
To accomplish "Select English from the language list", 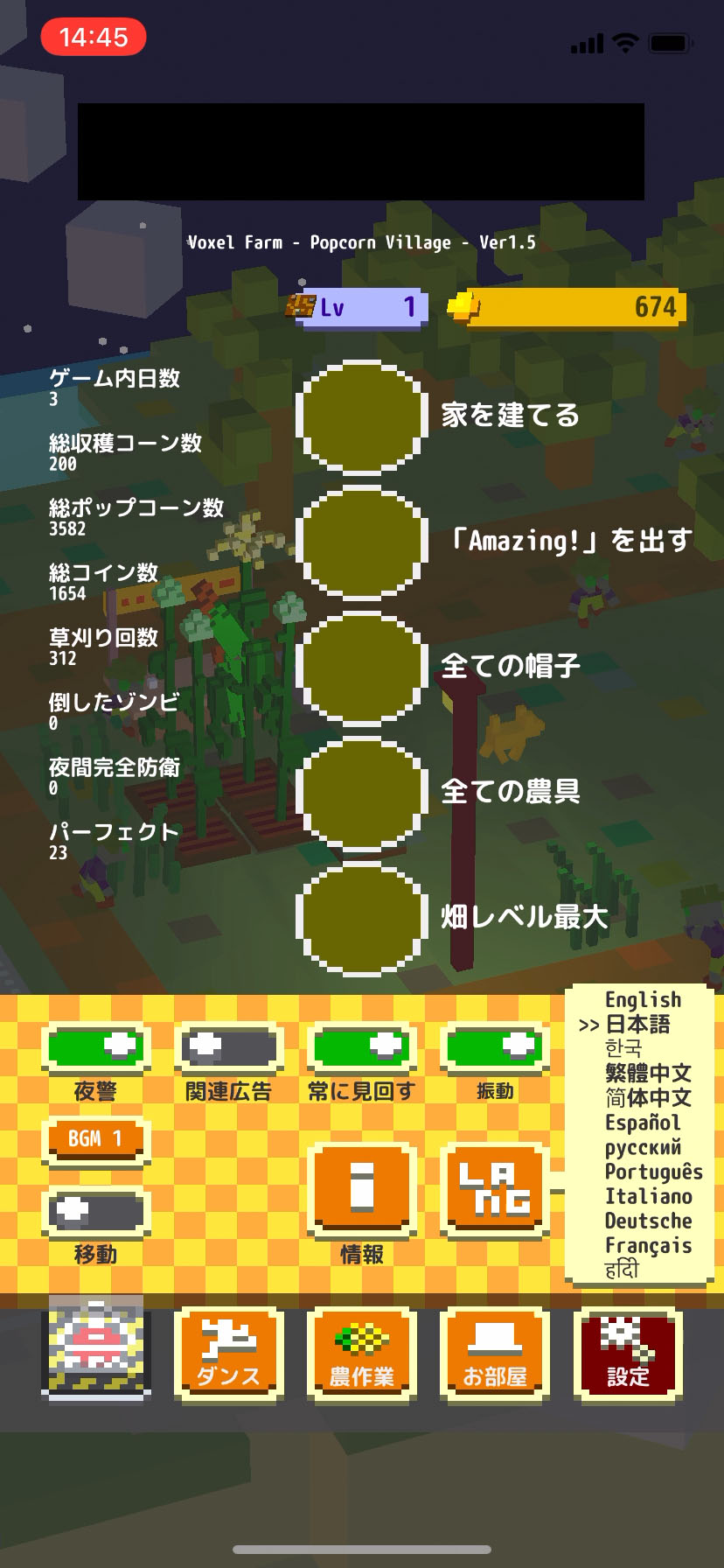I will coord(643,1000).
